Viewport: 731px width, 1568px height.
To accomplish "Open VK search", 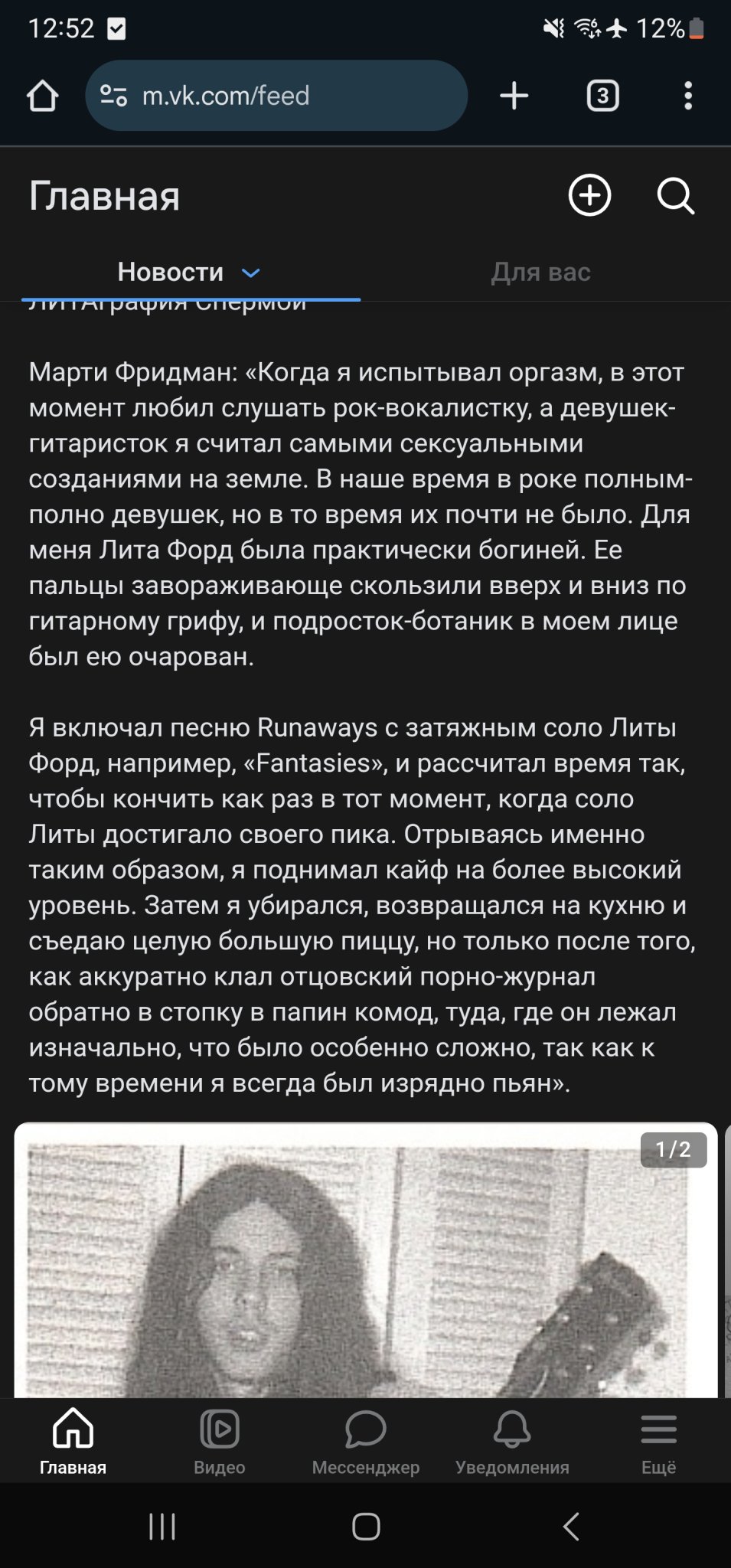I will pyautogui.click(x=675, y=197).
